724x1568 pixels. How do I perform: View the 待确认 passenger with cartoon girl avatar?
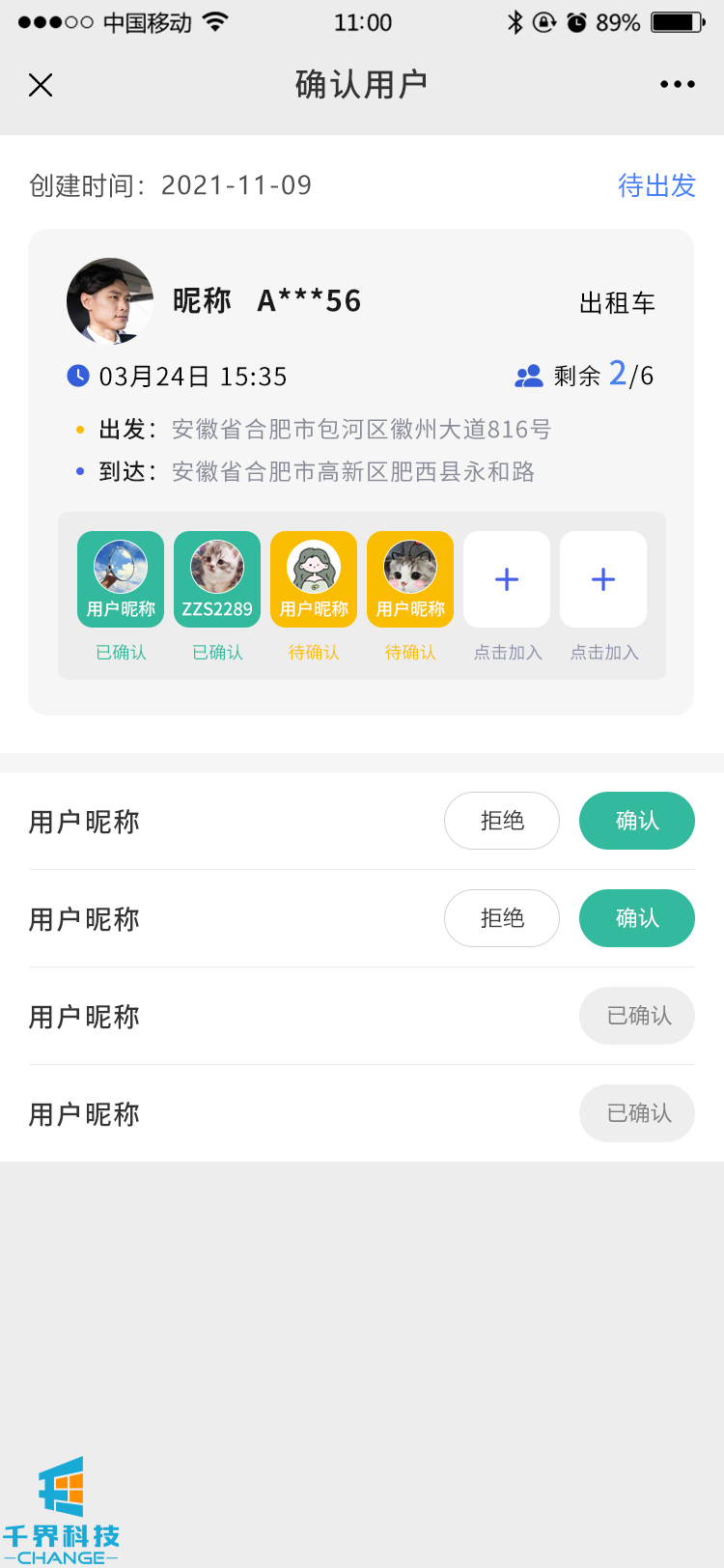point(314,579)
